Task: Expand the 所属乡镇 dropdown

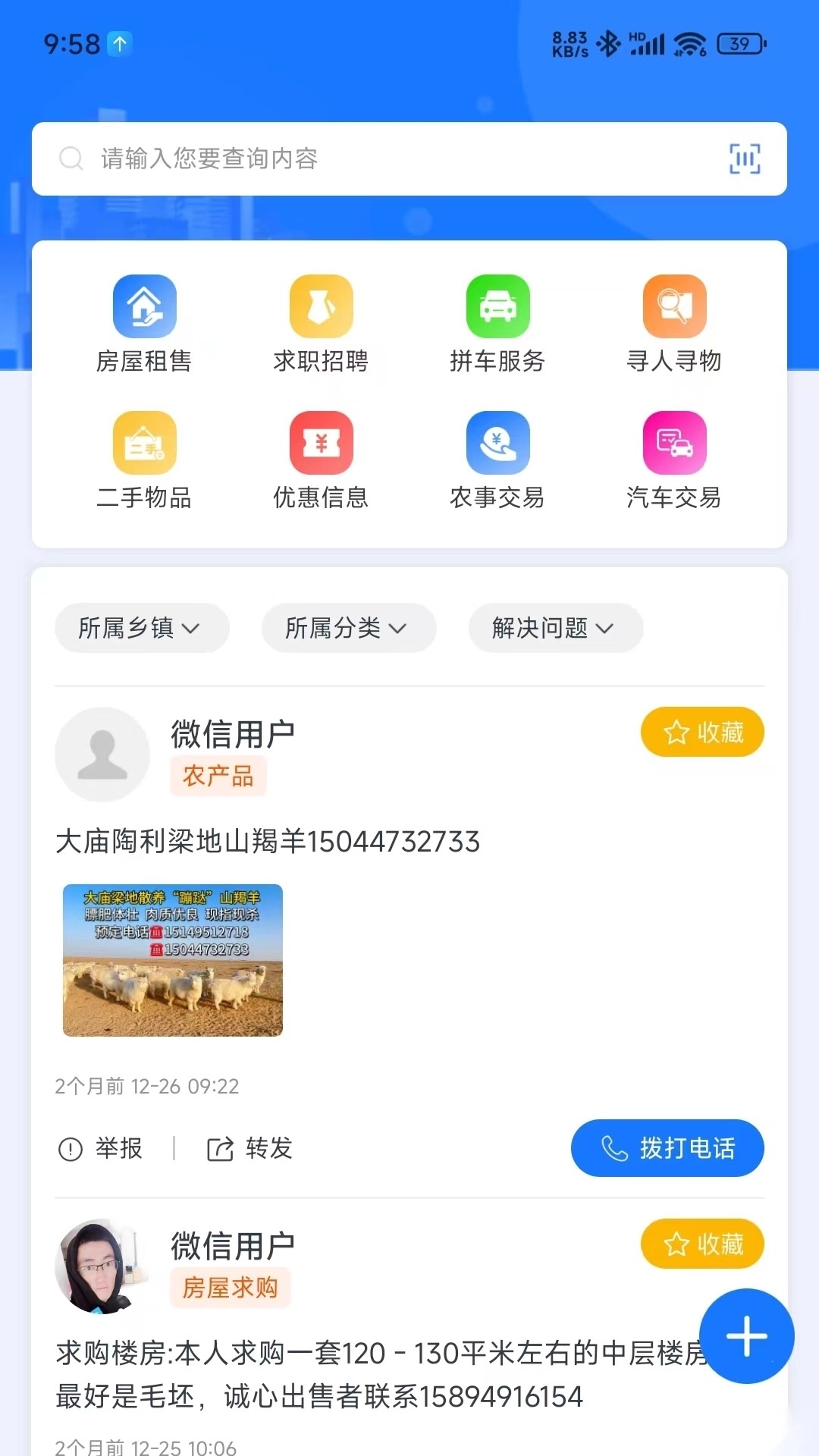Action: [141, 628]
